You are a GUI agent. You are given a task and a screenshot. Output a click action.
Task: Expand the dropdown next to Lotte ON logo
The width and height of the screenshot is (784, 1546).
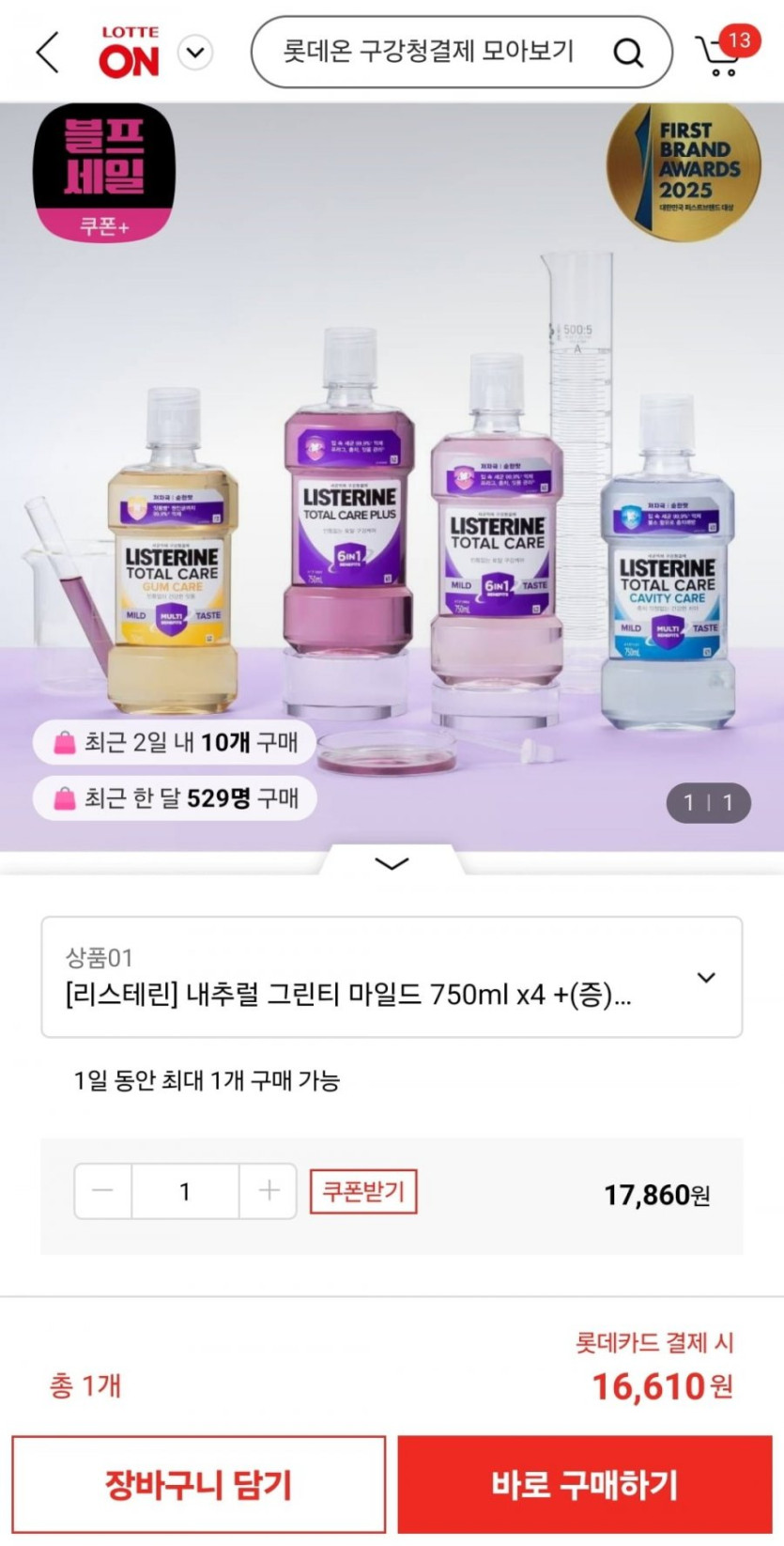[x=195, y=53]
